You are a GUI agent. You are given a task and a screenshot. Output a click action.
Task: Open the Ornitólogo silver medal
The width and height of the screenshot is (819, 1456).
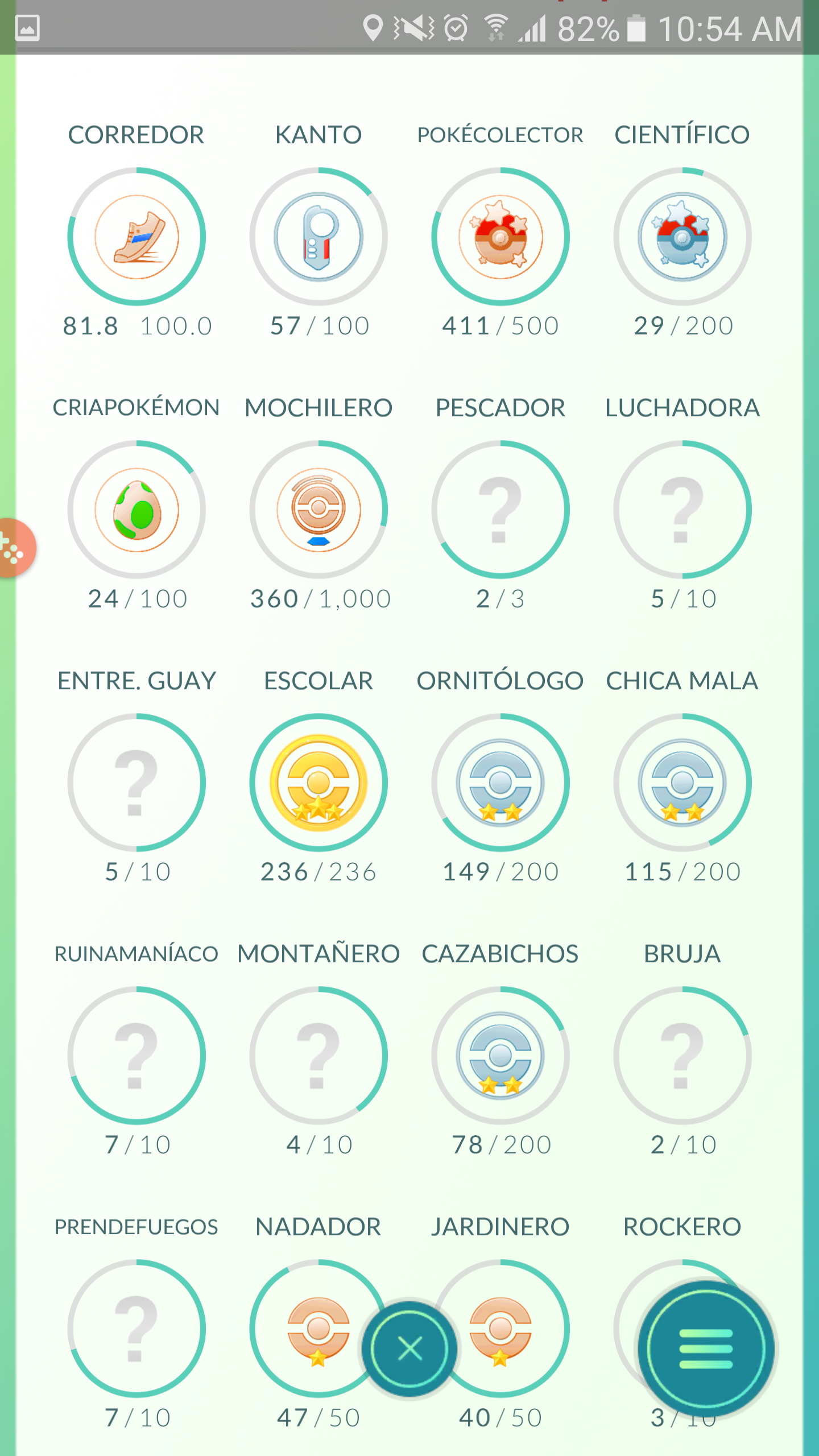click(x=500, y=783)
